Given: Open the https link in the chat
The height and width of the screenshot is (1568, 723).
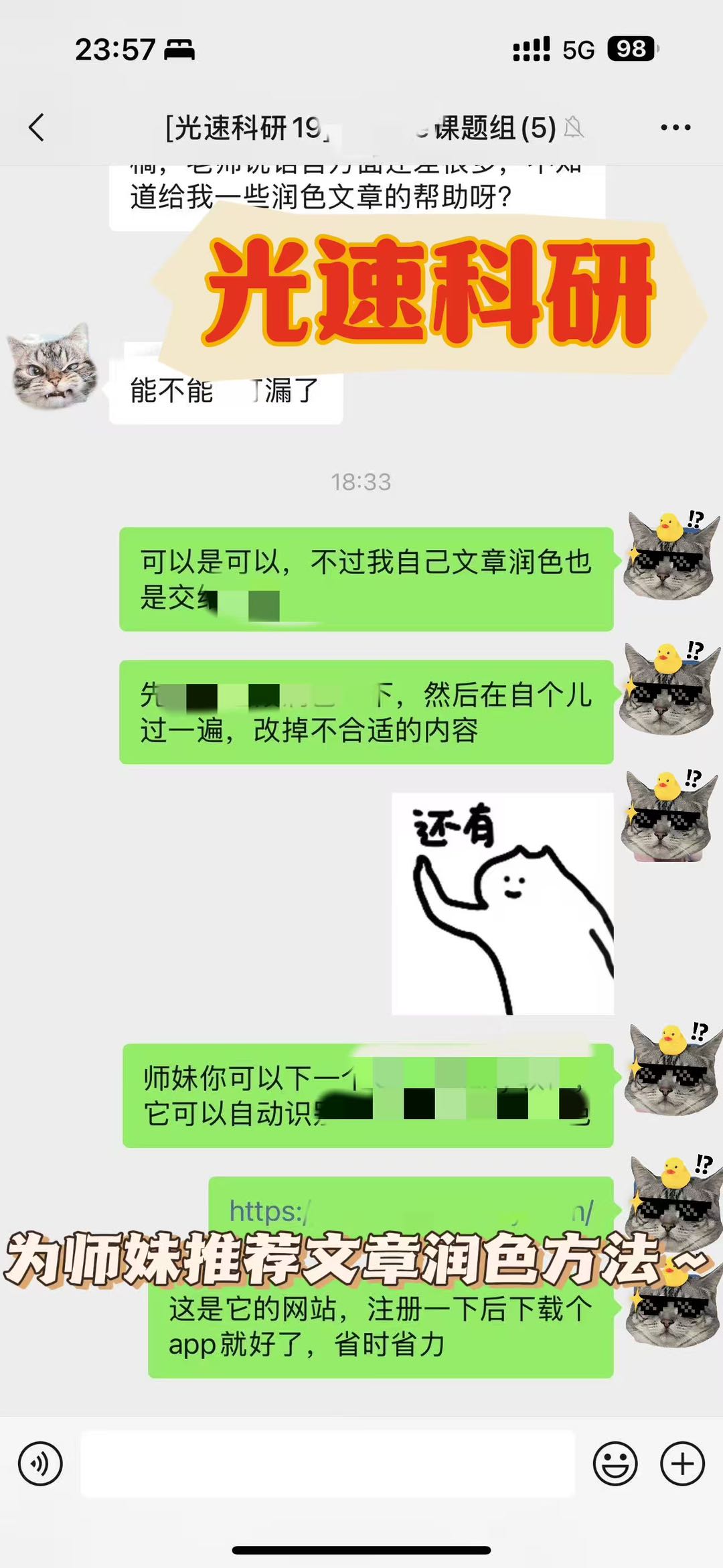Looking at the screenshot, I should 410,1211.
